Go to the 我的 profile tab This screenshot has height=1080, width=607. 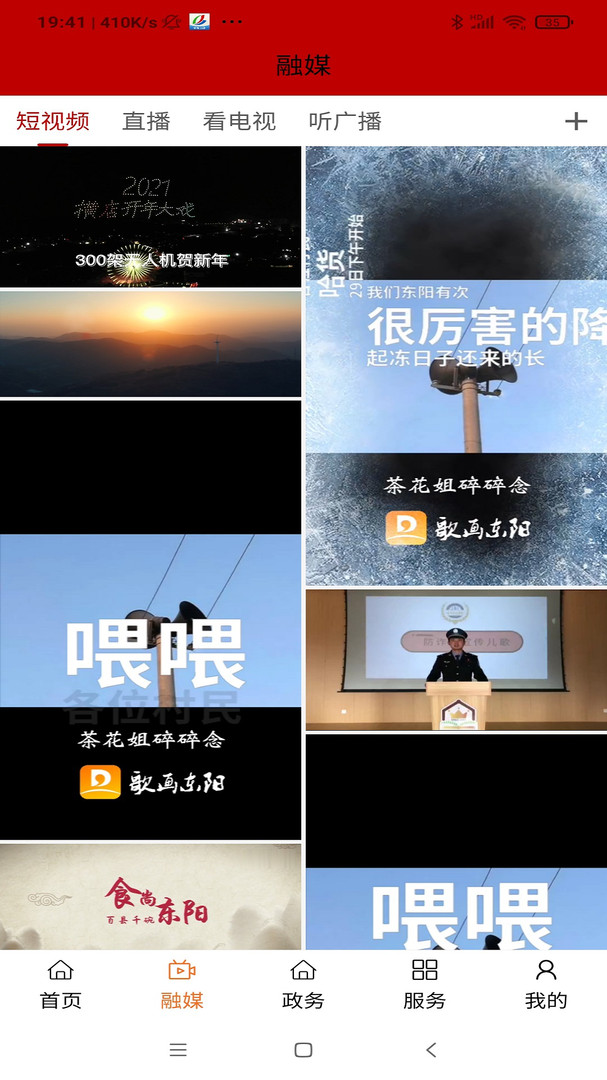click(546, 984)
